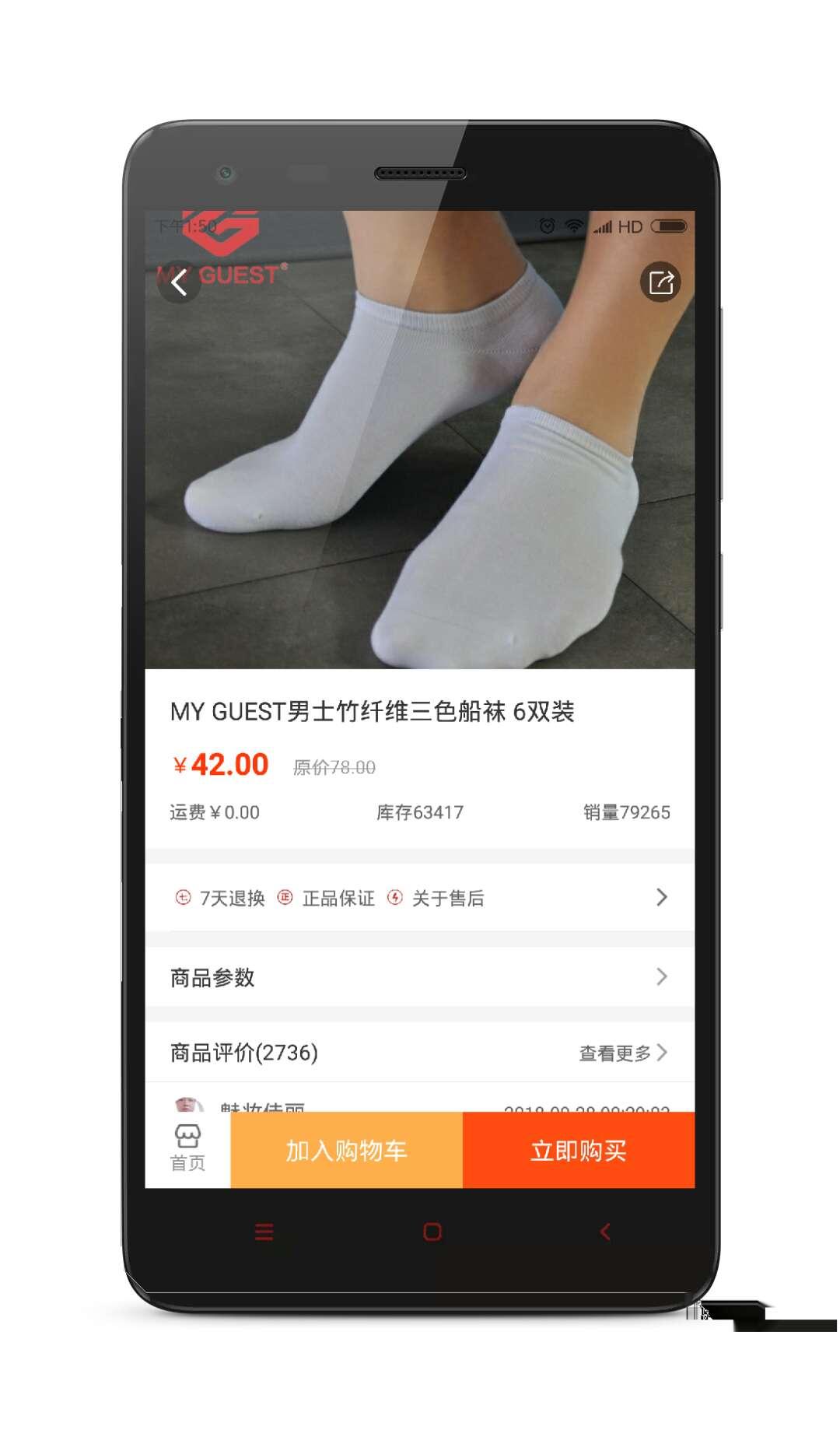Open the 7天退换 service guarantees row

(420, 898)
